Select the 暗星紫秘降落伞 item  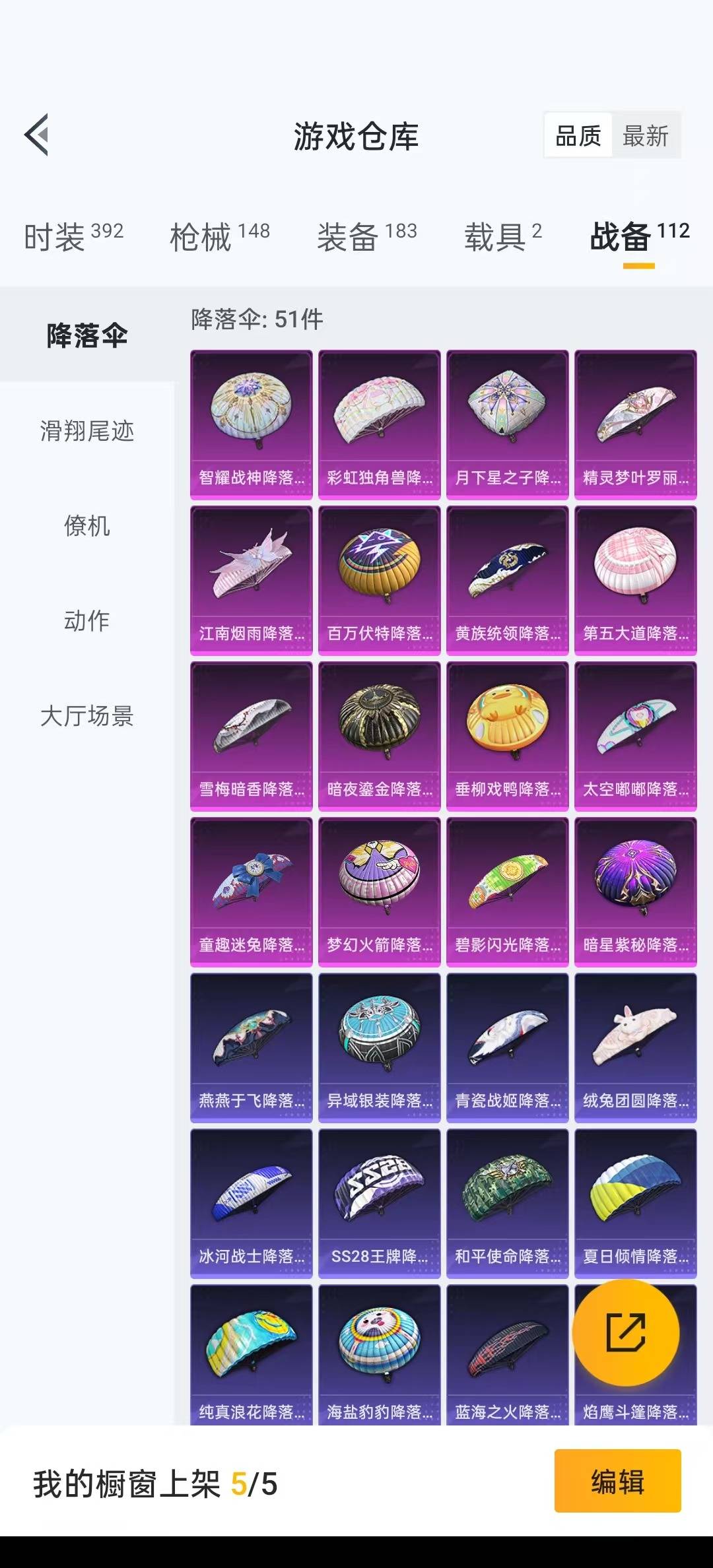(636, 892)
